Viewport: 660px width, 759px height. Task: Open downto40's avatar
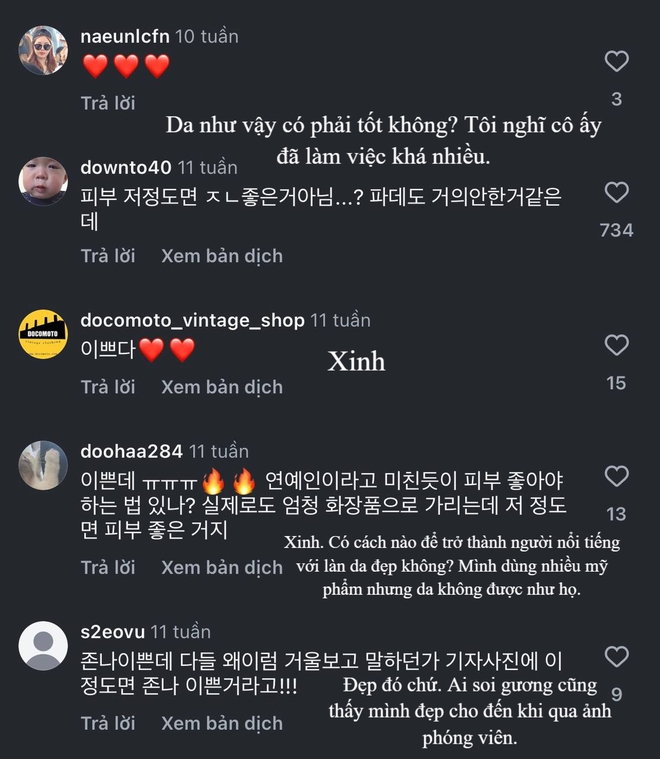[x=43, y=181]
